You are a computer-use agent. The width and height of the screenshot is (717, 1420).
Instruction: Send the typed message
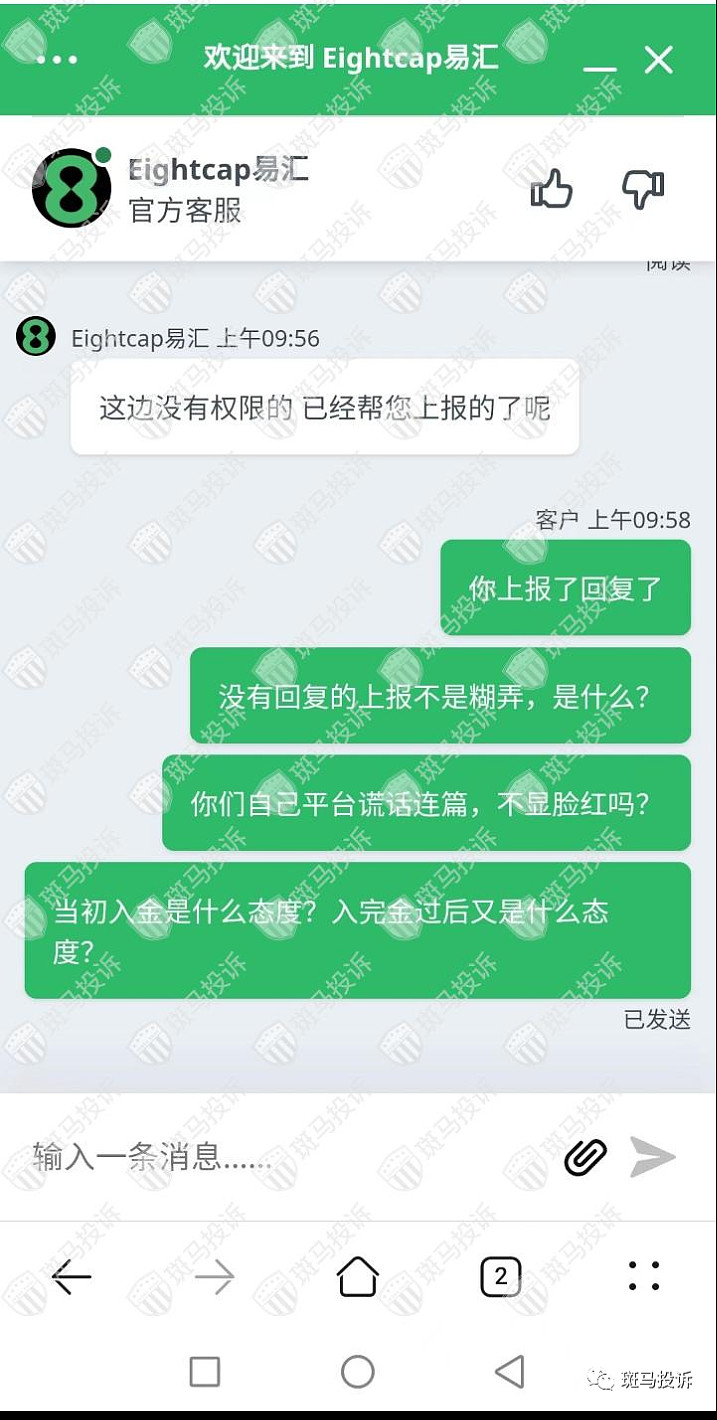(x=652, y=1157)
